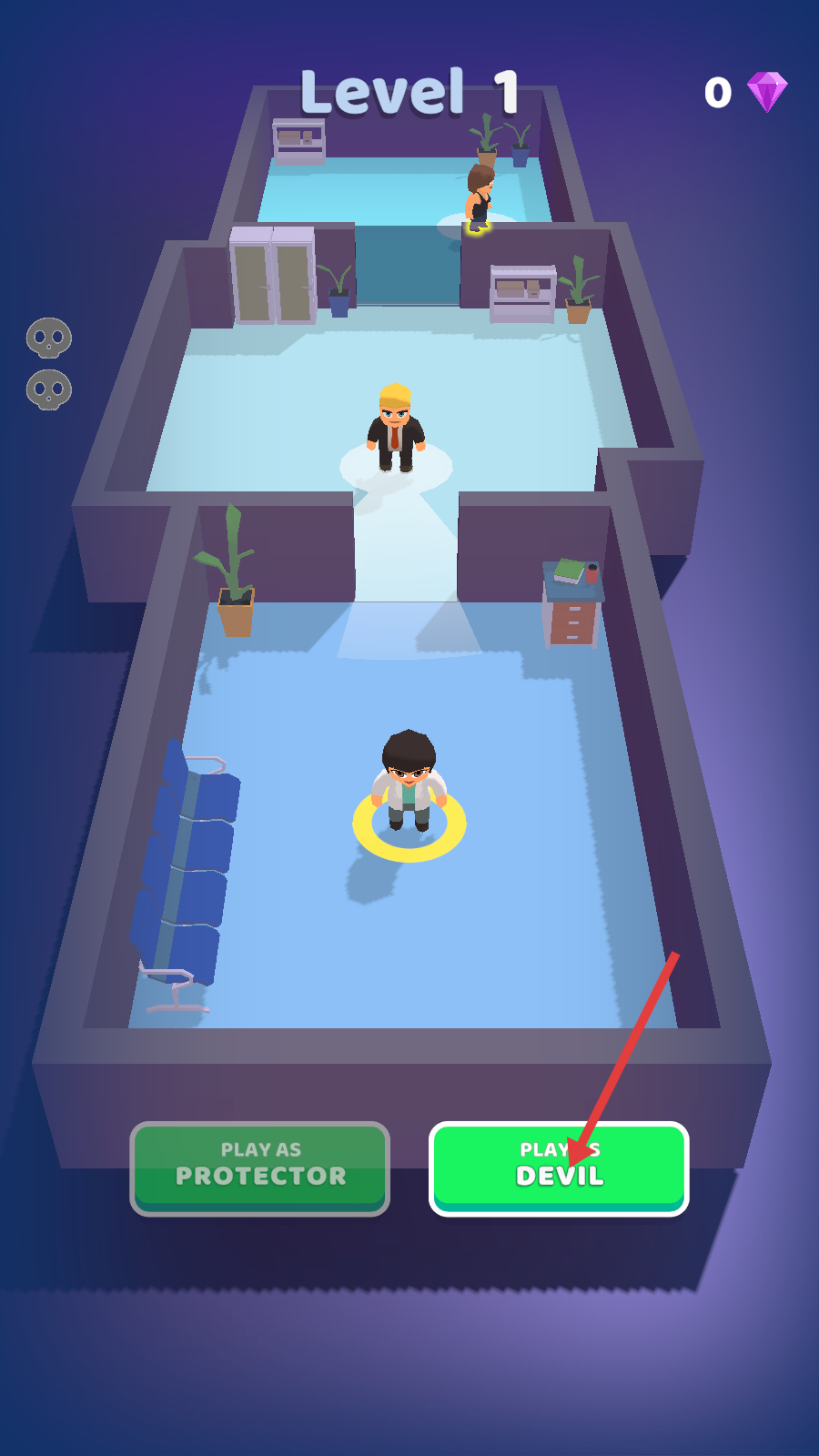Screen dimensions: 819x1456
Task: Choose Play as Devil
Action: (559, 1168)
